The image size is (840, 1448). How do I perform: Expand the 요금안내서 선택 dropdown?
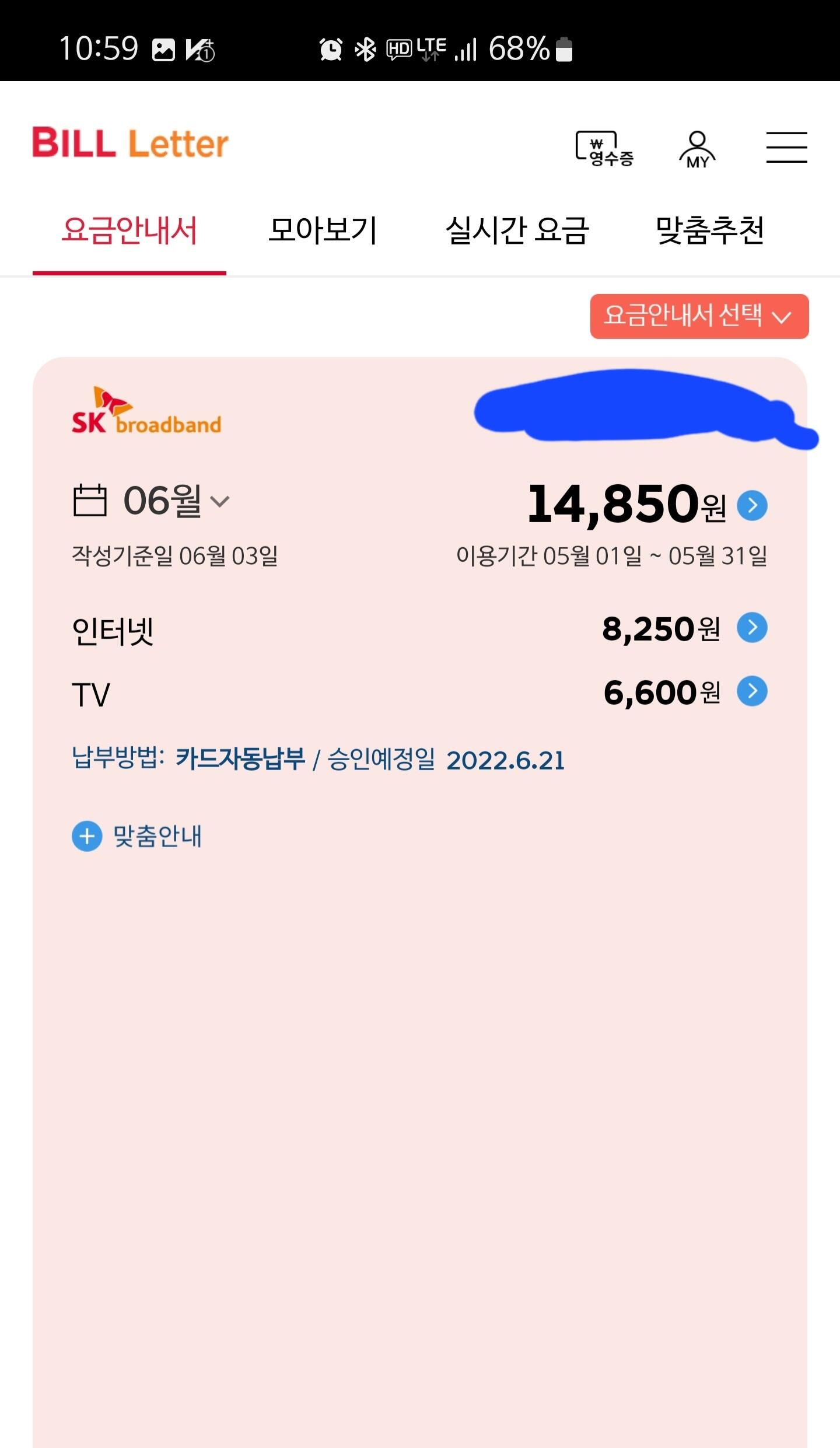[x=699, y=316]
